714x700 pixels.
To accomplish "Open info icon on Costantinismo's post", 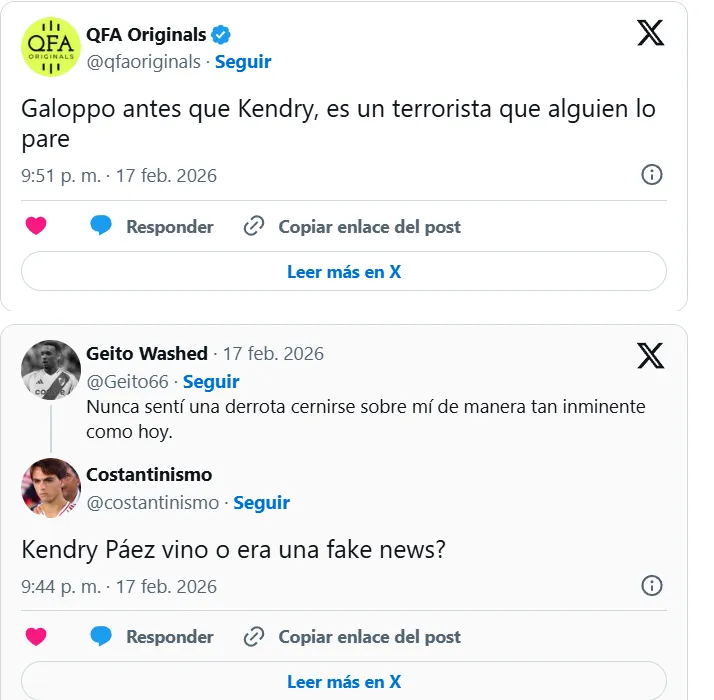I will tap(651, 585).
